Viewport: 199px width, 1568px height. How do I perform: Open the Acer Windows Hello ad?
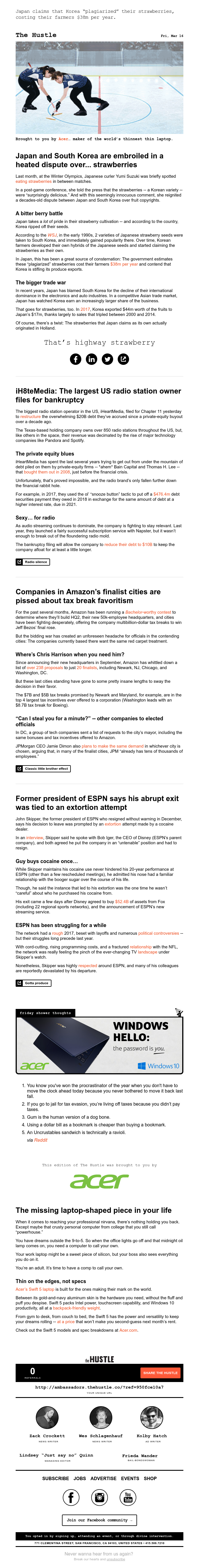pyautogui.click(x=99, y=1045)
